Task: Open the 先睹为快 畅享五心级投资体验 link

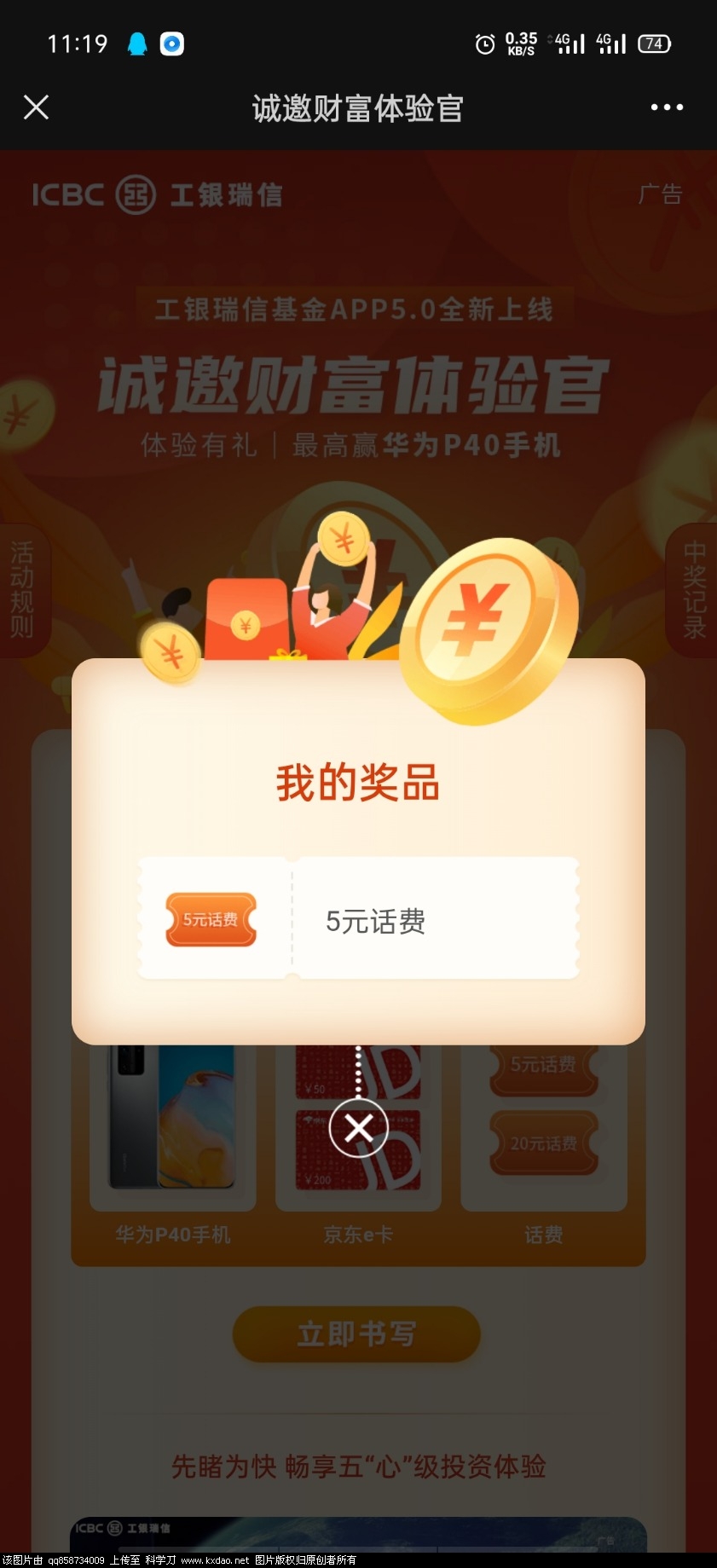Action: pyautogui.click(x=358, y=1466)
